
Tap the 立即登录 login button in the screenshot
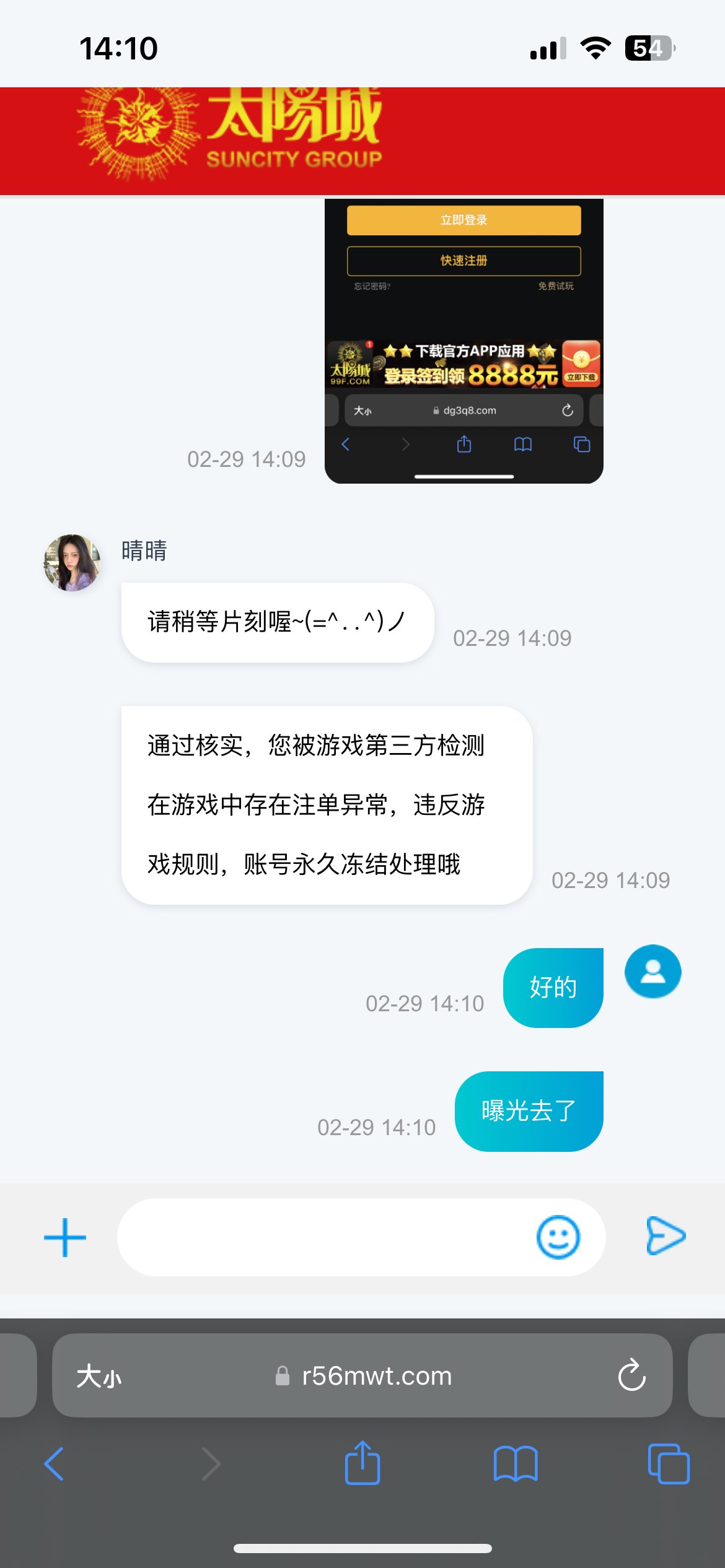[464, 220]
